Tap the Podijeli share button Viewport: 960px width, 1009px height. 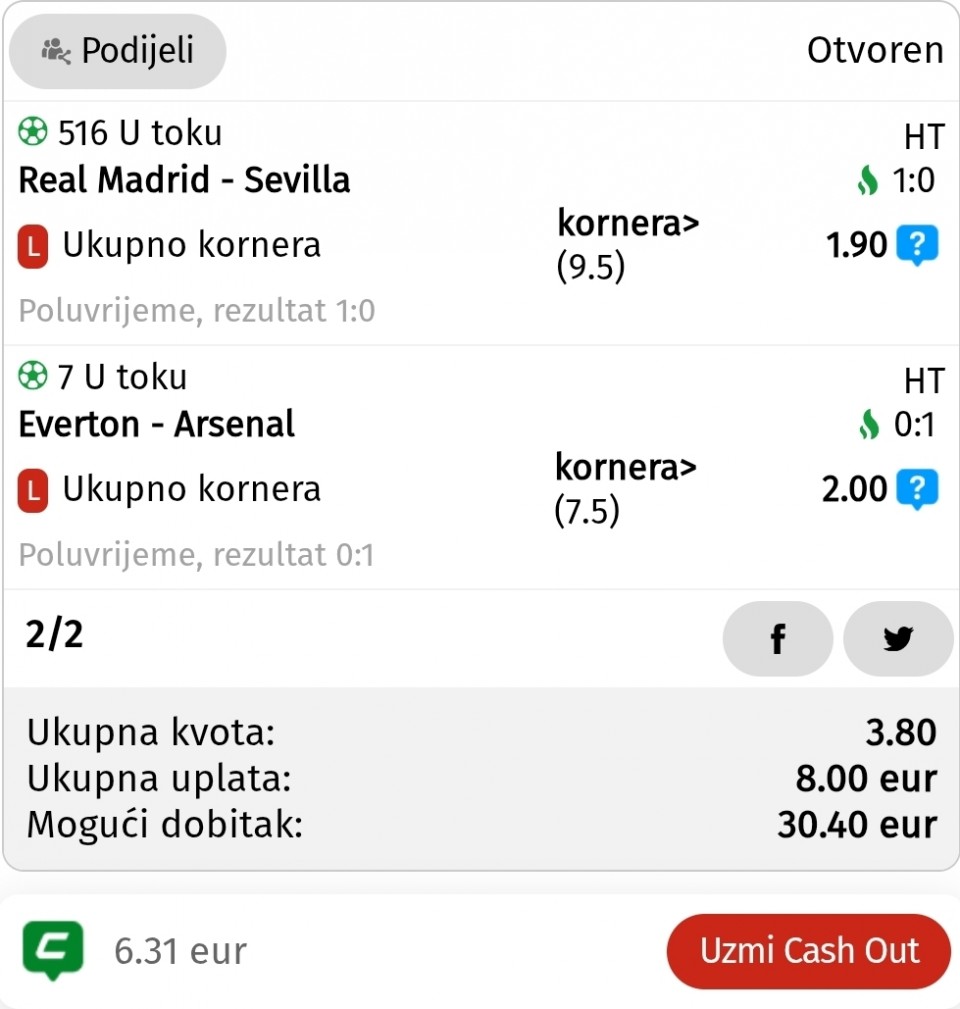coord(118,51)
